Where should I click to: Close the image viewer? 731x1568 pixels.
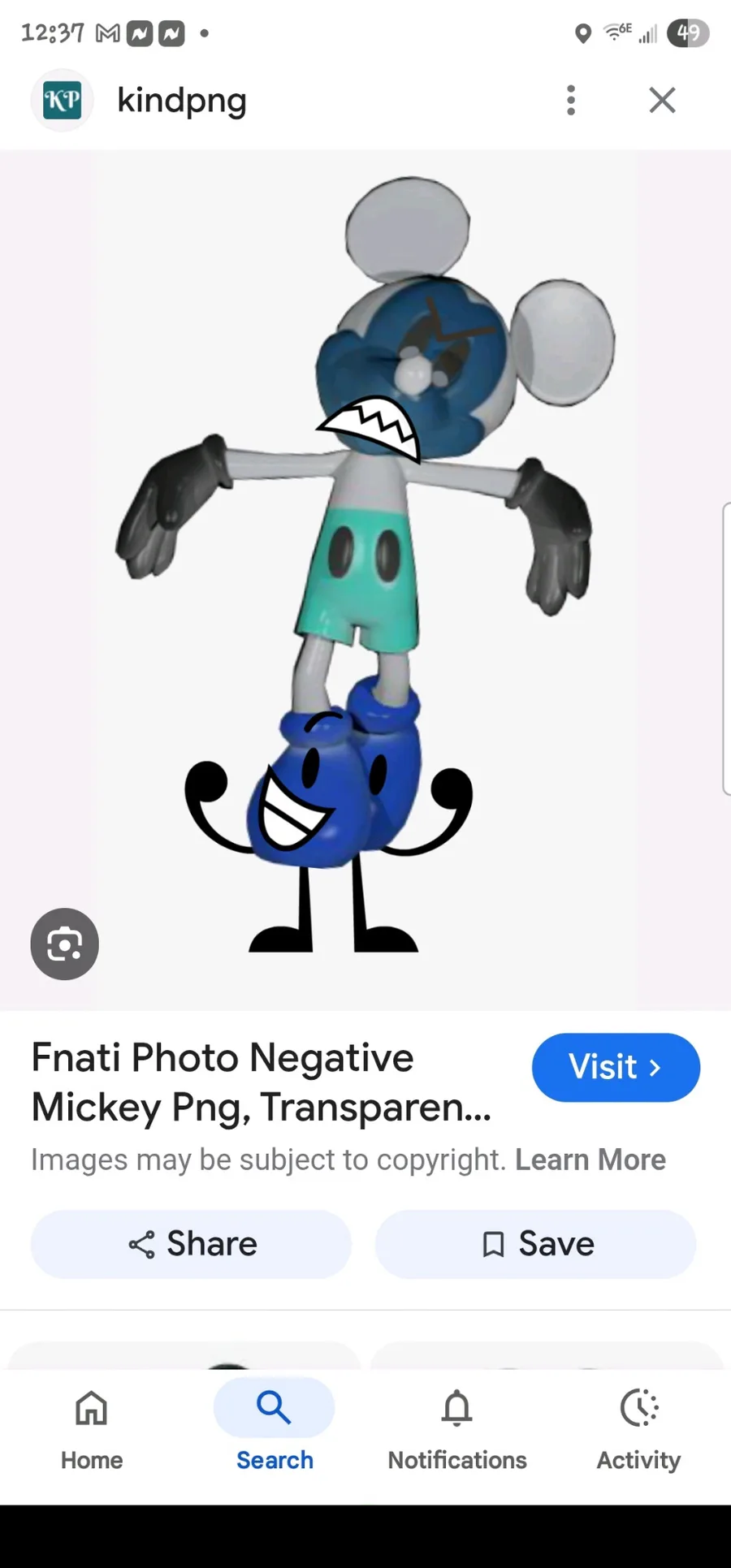(662, 100)
